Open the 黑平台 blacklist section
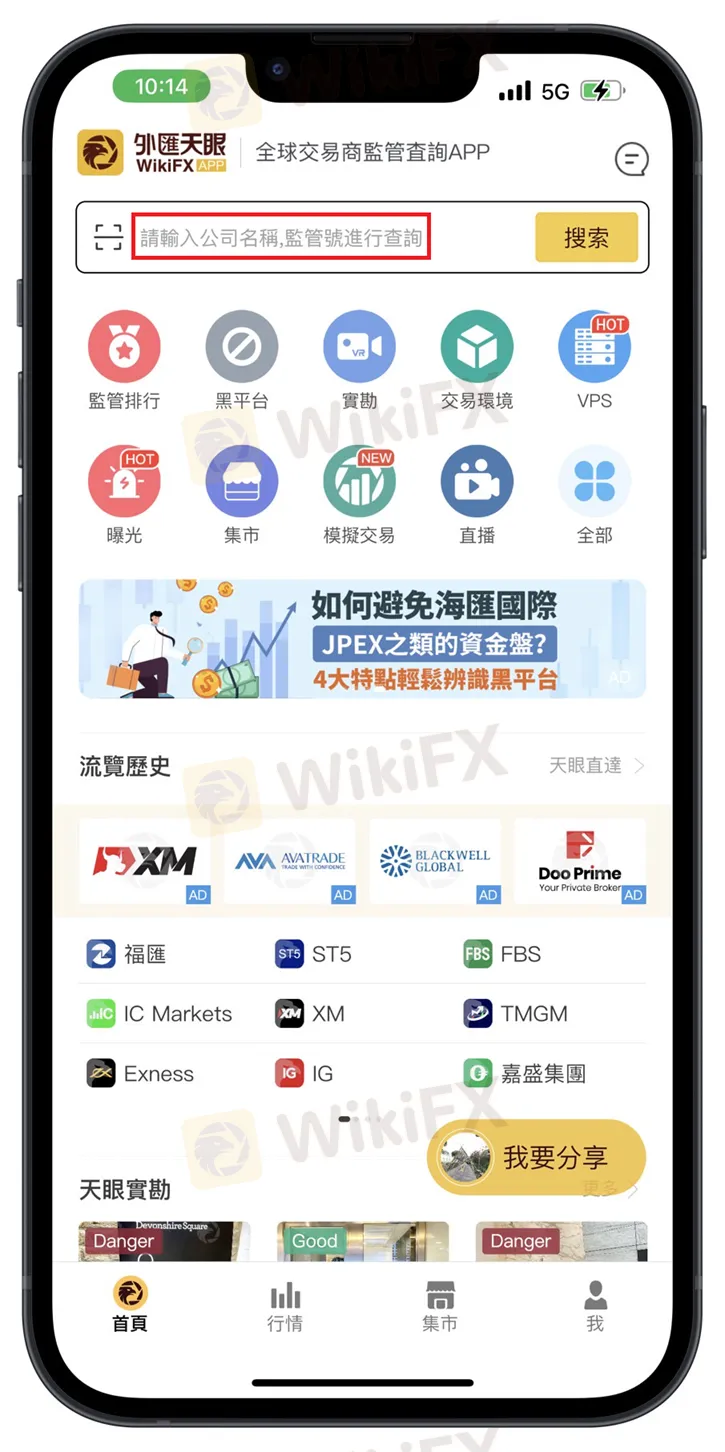Viewport: 725px width, 1452px height. (x=242, y=347)
